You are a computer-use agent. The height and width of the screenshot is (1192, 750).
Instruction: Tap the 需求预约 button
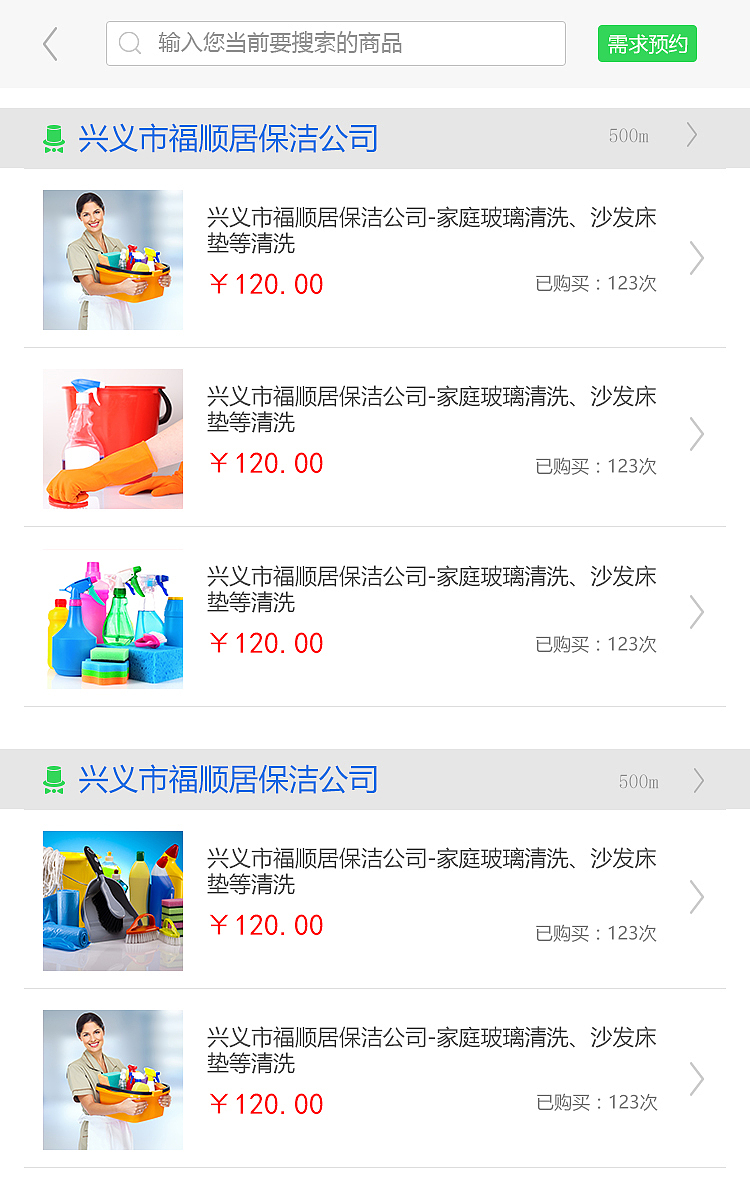pyautogui.click(x=647, y=43)
